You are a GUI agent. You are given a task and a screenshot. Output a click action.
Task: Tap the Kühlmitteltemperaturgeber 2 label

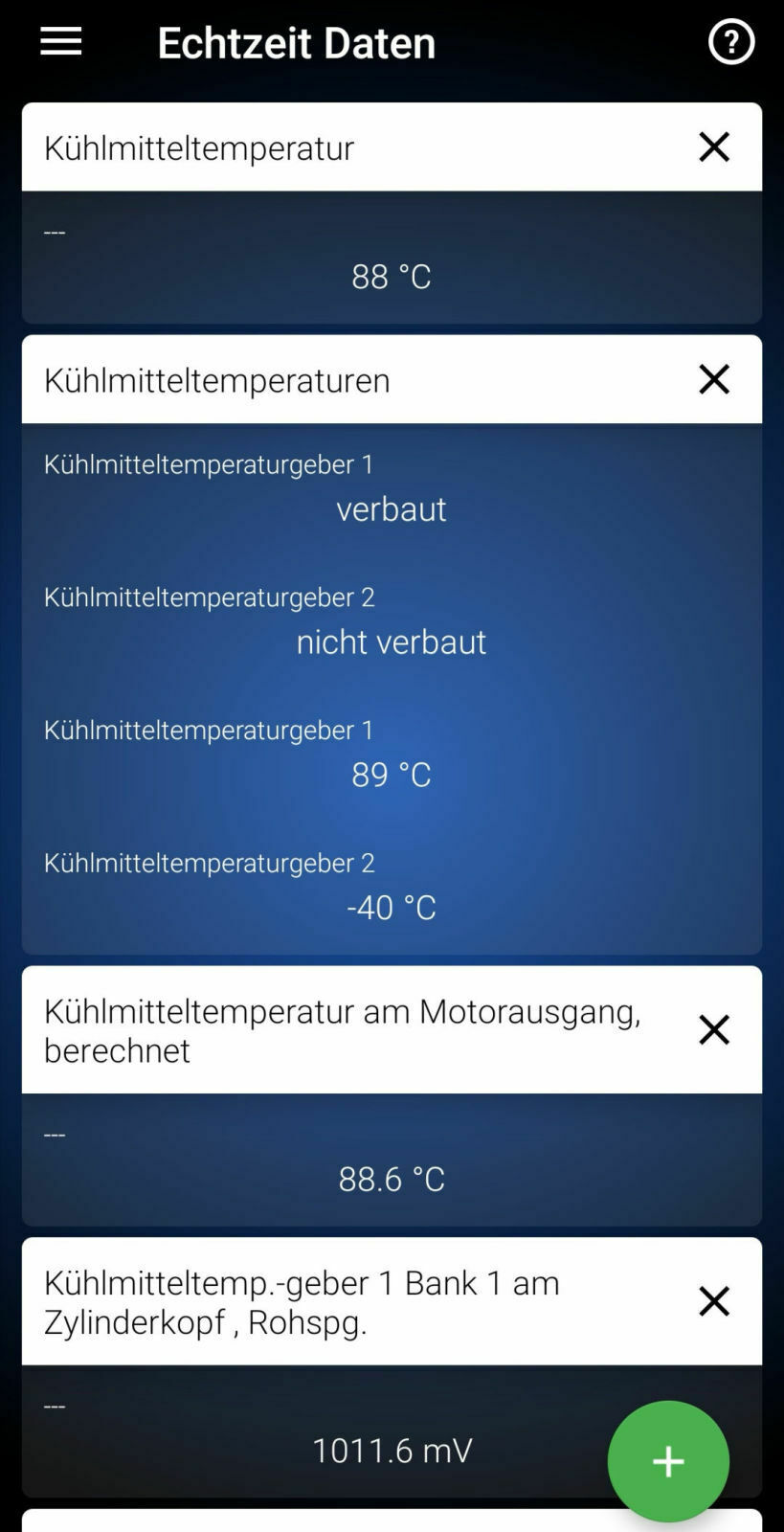pyautogui.click(x=209, y=862)
